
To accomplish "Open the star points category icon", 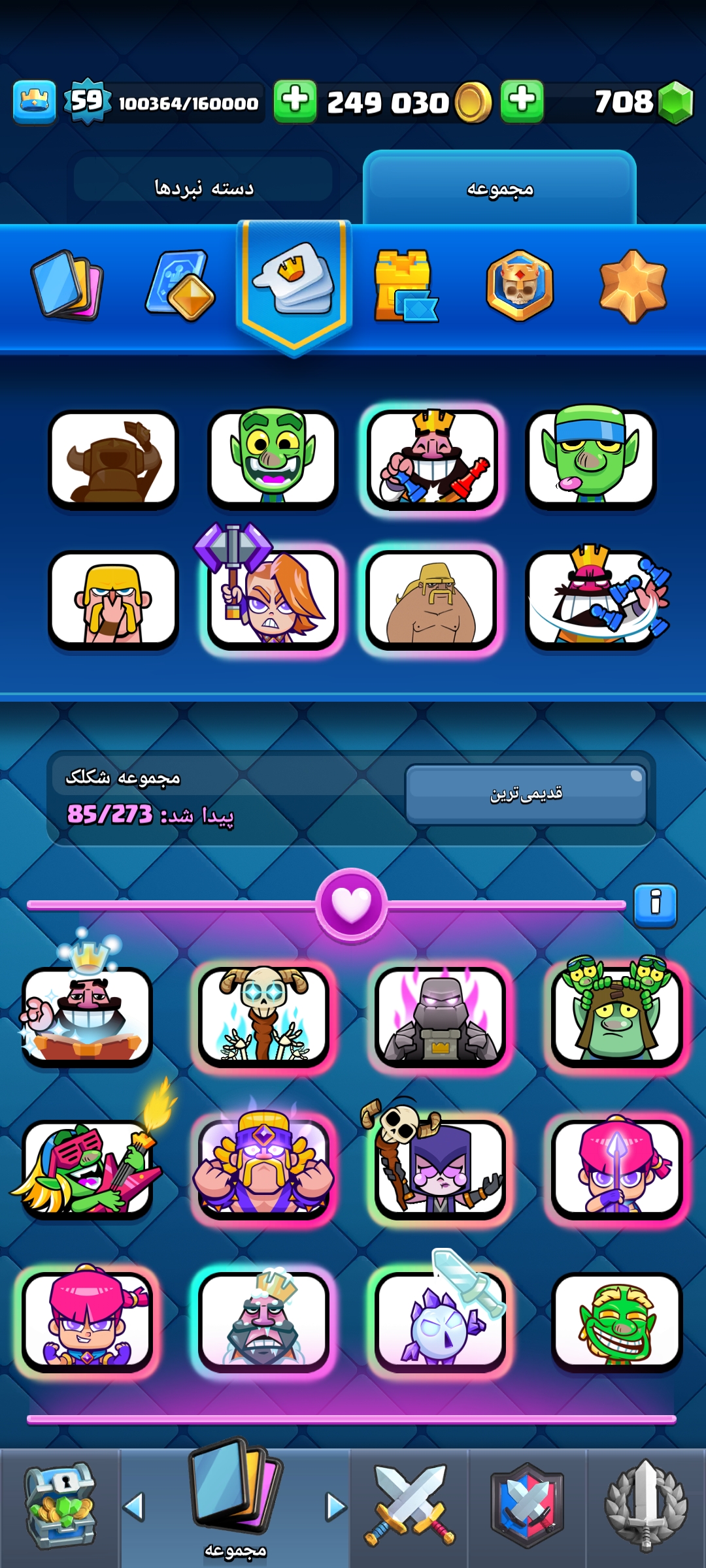I will (633, 286).
